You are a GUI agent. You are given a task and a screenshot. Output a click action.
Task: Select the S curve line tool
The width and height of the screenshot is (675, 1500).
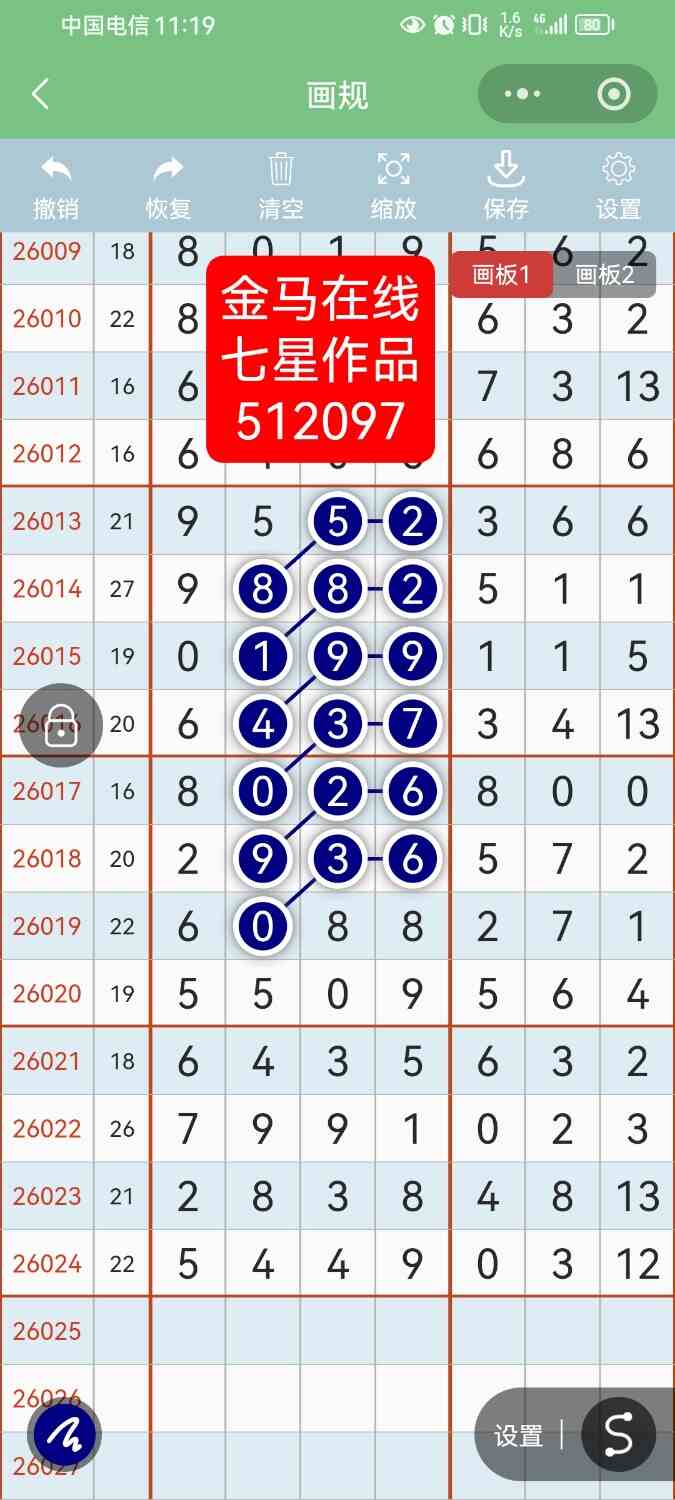tap(619, 1435)
